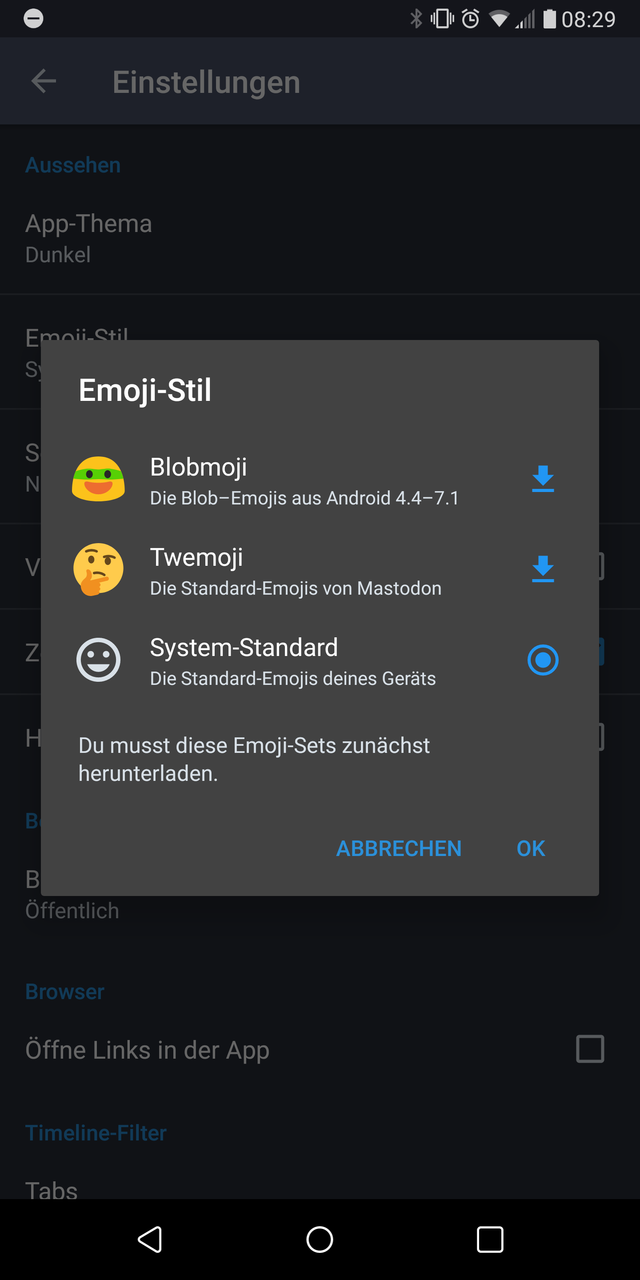
Task: Download the Twemoji emoji set
Action: (543, 569)
